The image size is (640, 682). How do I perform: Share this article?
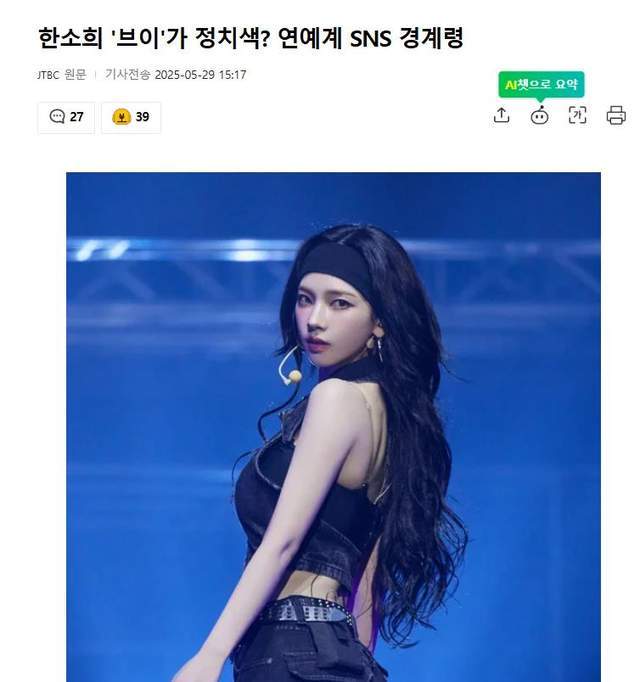[x=502, y=115]
